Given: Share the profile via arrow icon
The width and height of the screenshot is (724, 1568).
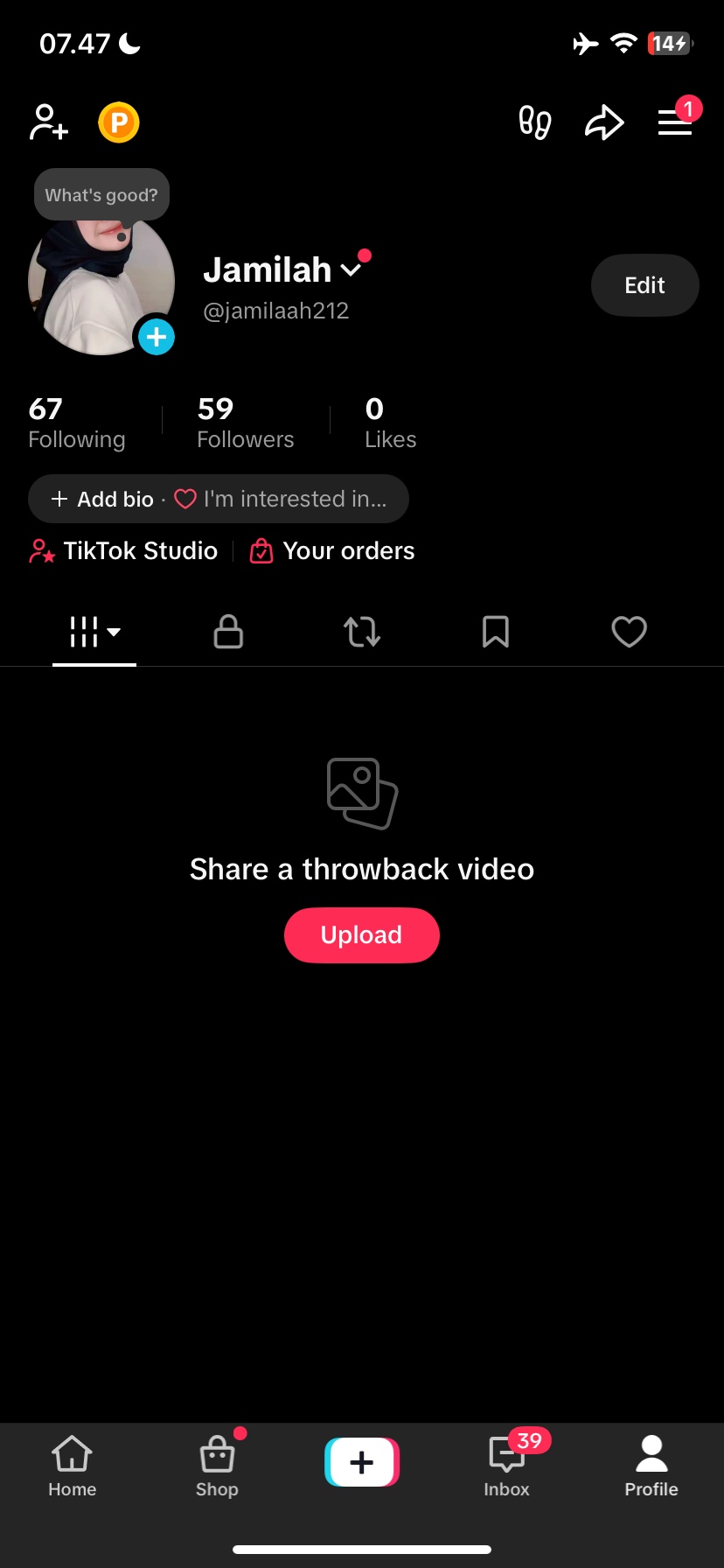Looking at the screenshot, I should [604, 122].
